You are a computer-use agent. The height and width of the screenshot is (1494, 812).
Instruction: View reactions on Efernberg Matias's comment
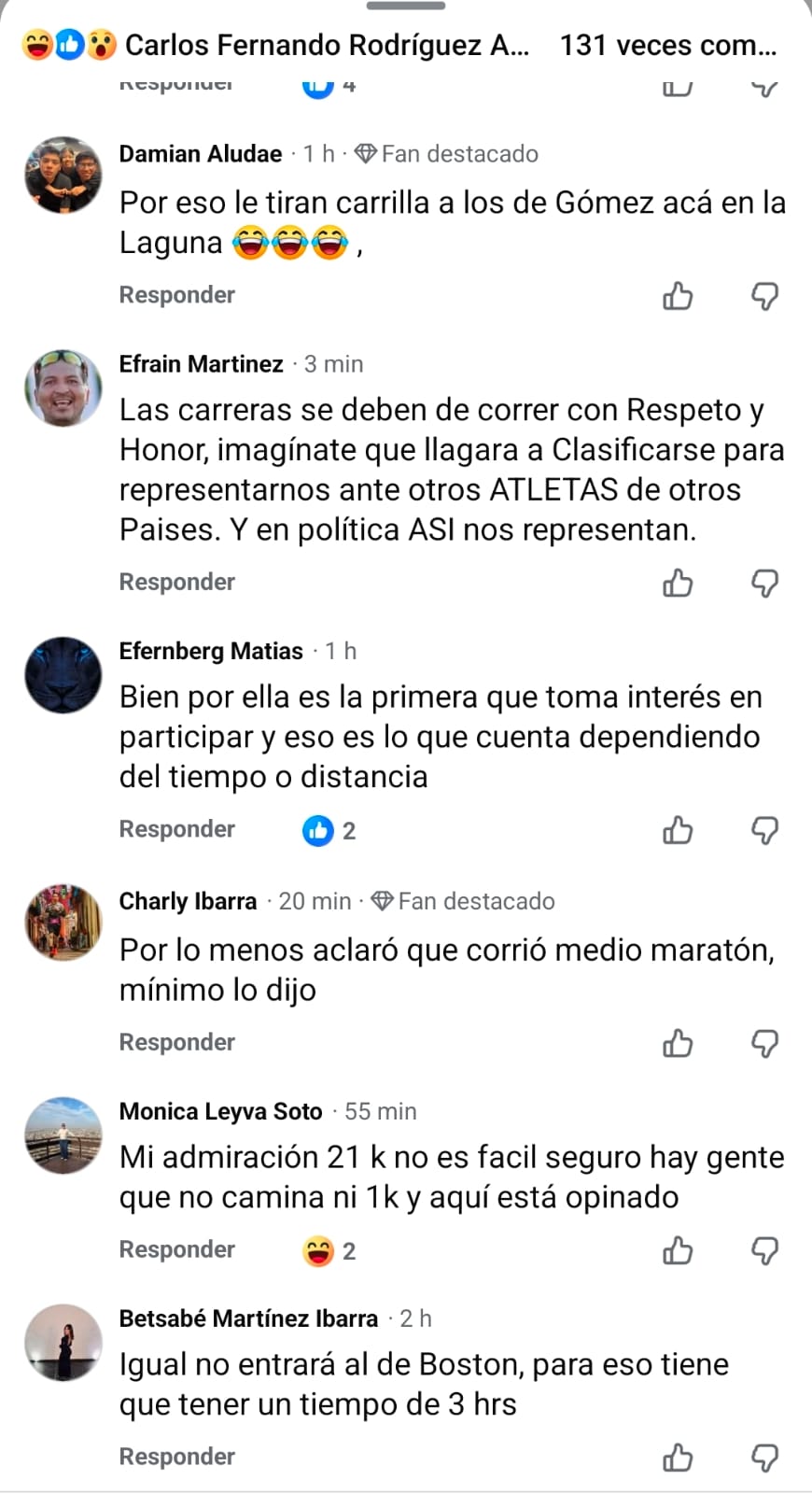pyautogui.click(x=329, y=830)
